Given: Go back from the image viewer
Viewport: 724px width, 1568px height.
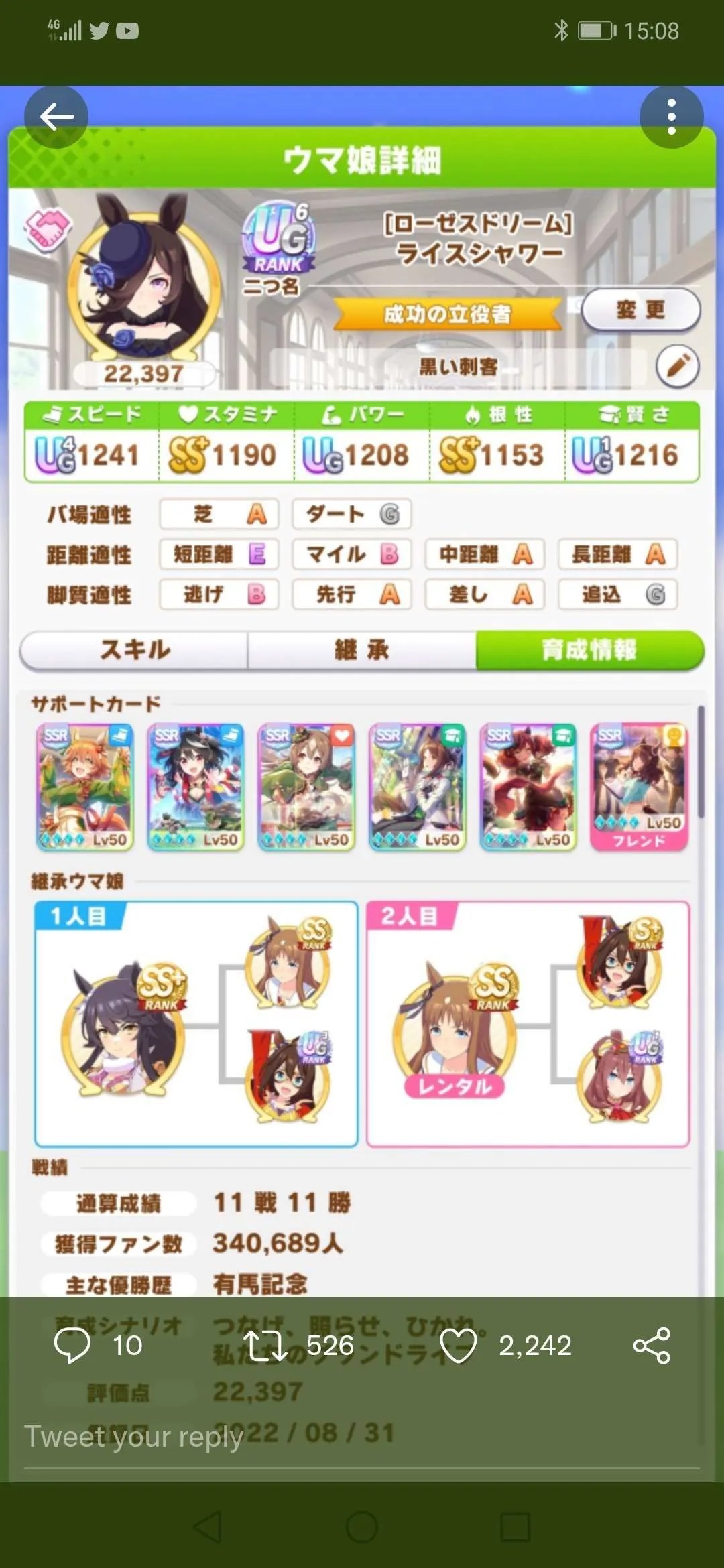Looking at the screenshot, I should (x=56, y=117).
